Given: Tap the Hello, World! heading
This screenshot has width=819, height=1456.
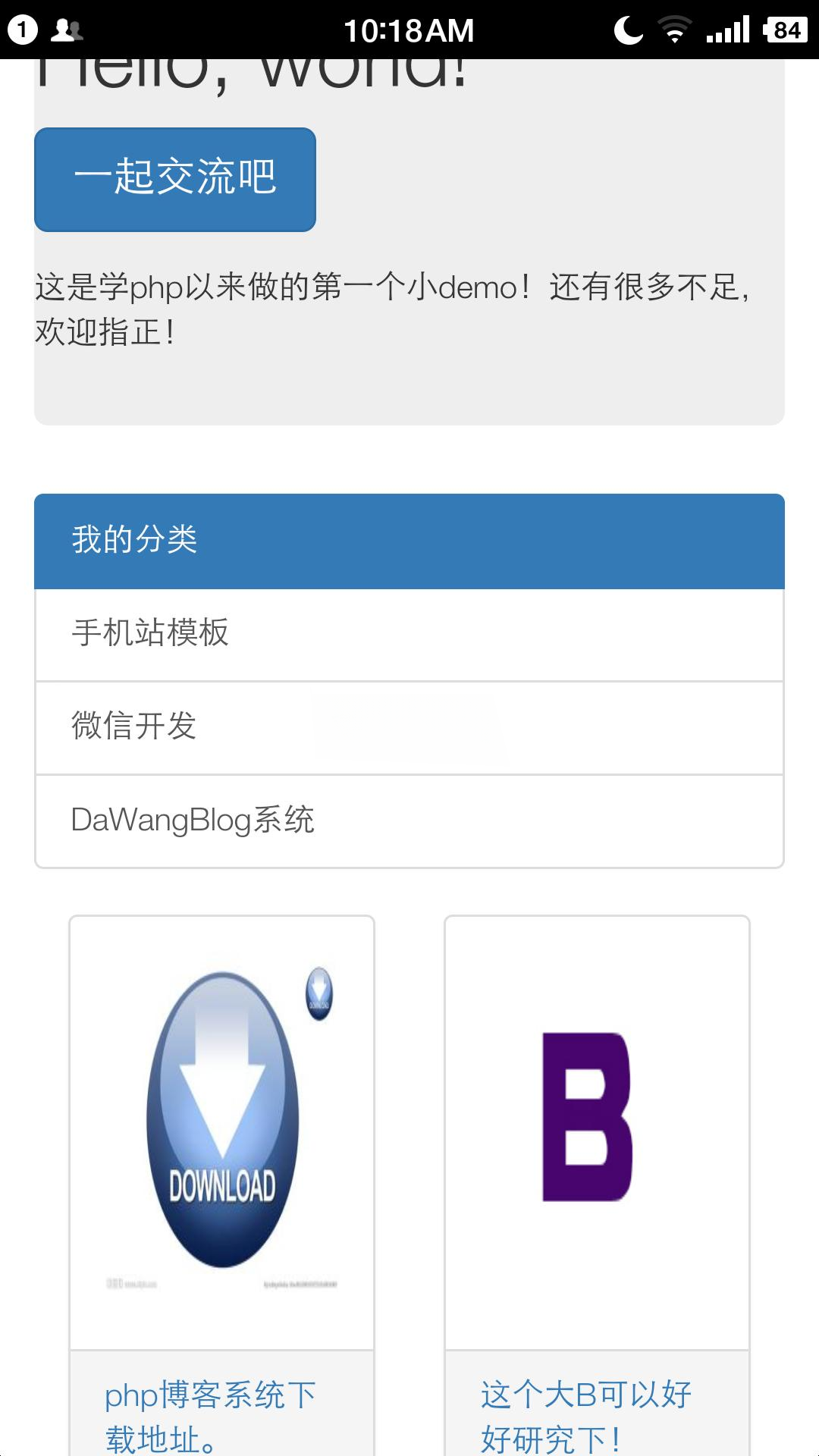Looking at the screenshot, I should 250,72.
